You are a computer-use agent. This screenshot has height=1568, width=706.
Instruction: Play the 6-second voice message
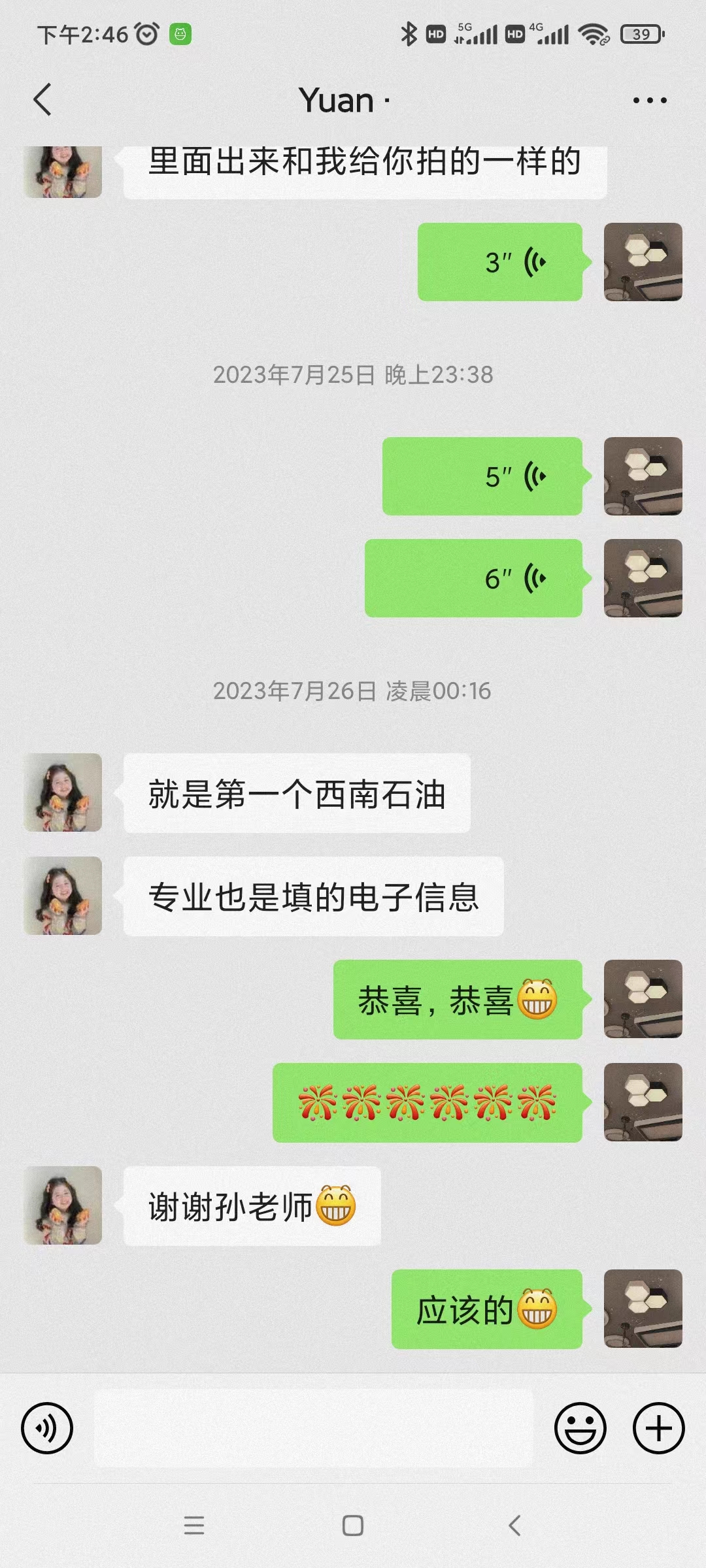[x=474, y=578]
